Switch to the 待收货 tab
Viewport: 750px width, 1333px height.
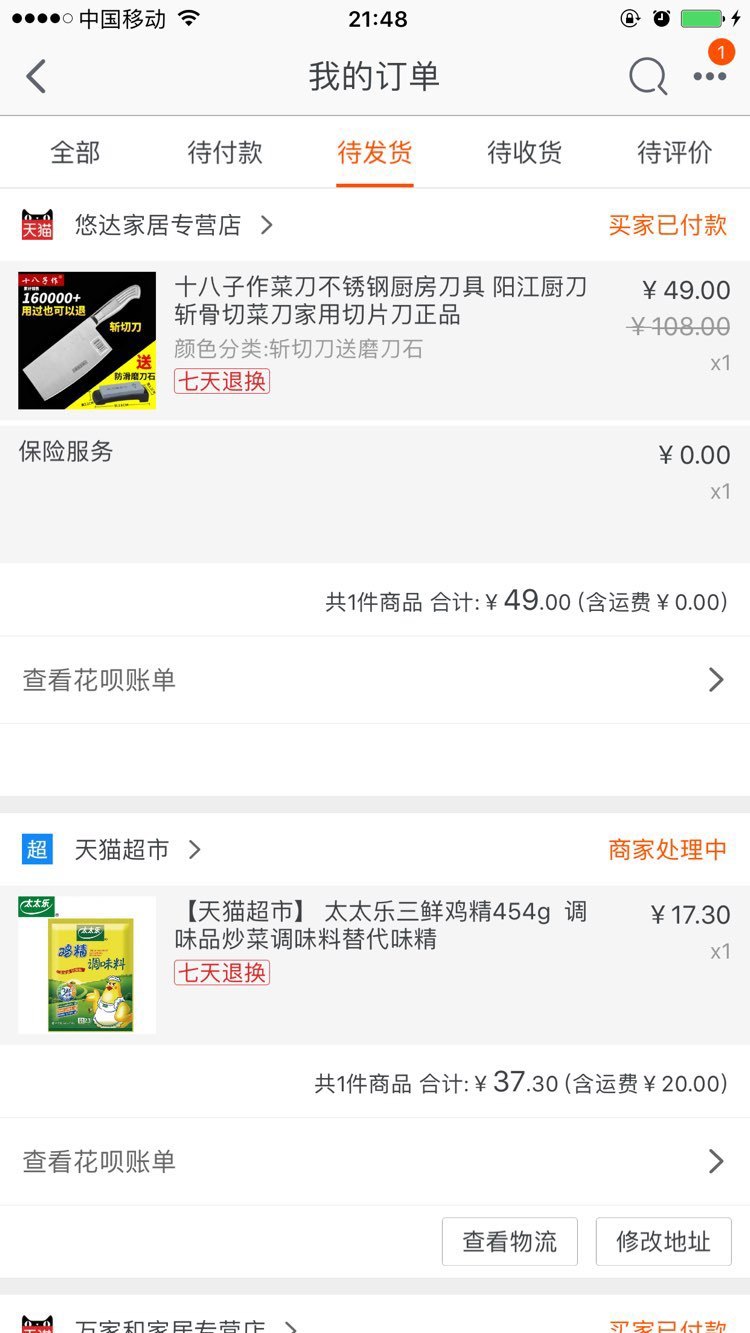525,152
